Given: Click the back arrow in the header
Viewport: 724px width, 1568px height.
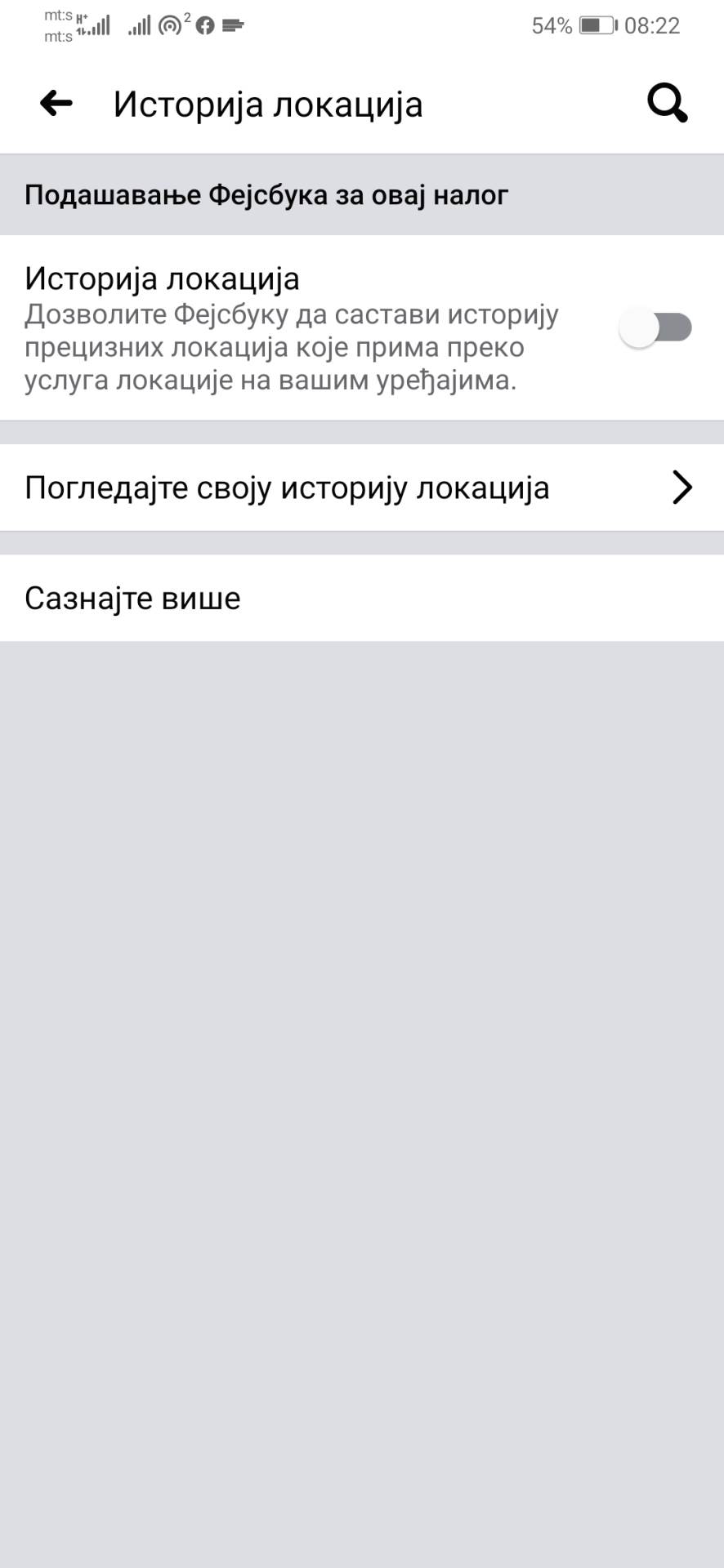Looking at the screenshot, I should 54,102.
